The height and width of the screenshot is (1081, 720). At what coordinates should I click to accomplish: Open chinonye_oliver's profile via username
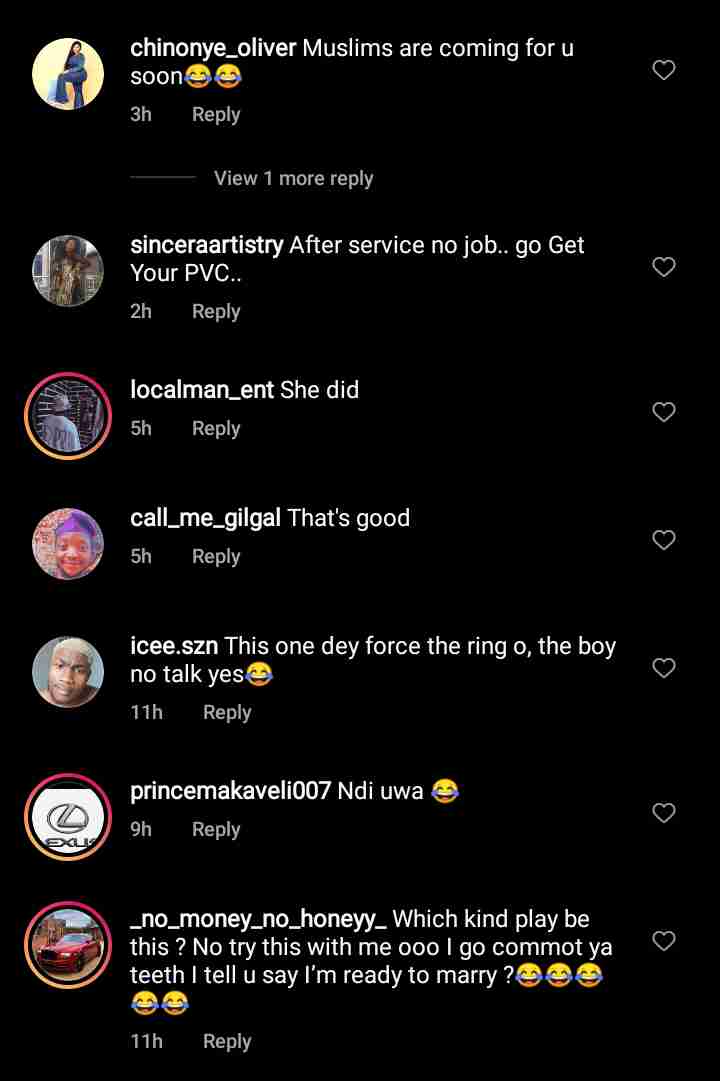213,48
